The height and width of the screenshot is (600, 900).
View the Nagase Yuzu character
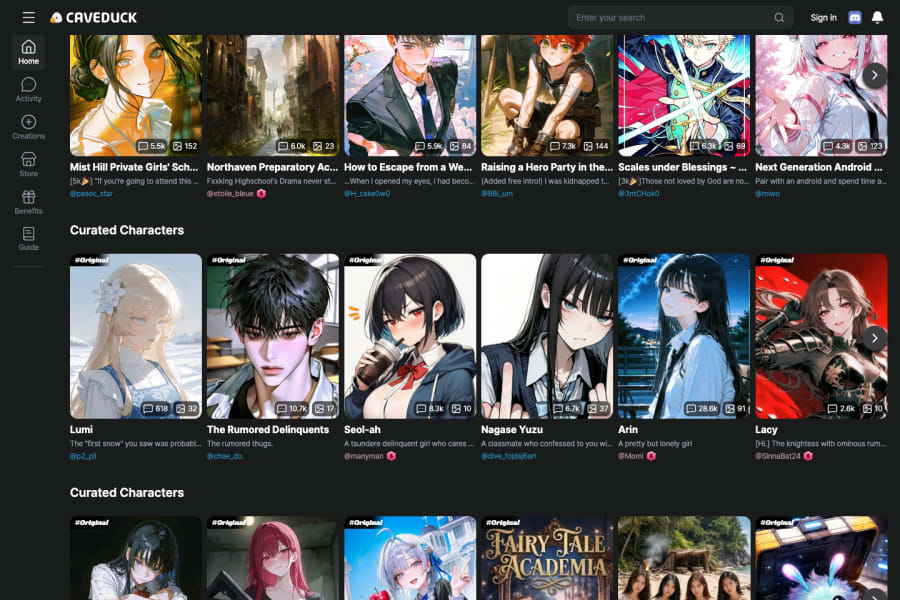[x=546, y=336]
